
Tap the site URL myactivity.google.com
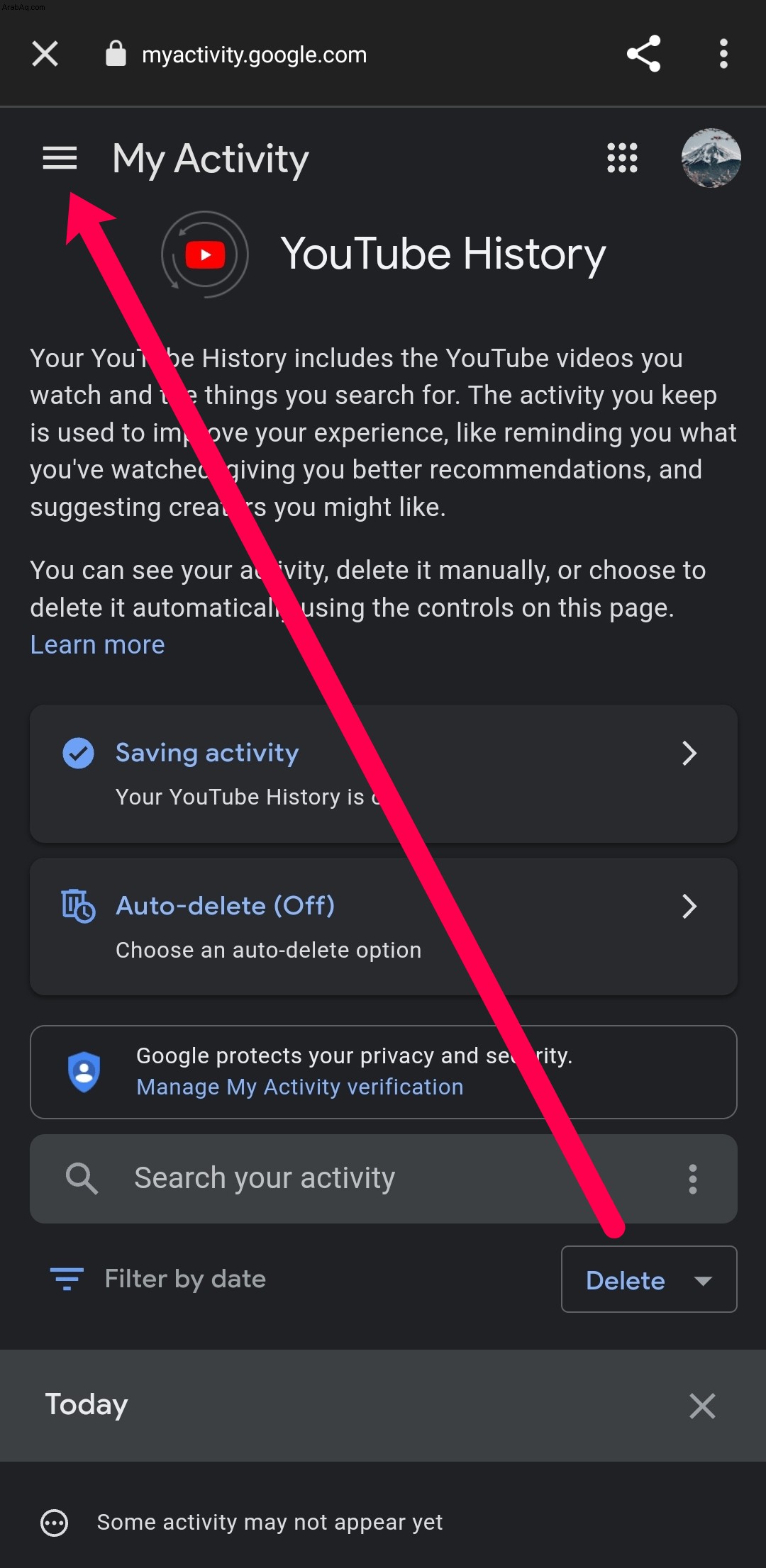tap(254, 55)
